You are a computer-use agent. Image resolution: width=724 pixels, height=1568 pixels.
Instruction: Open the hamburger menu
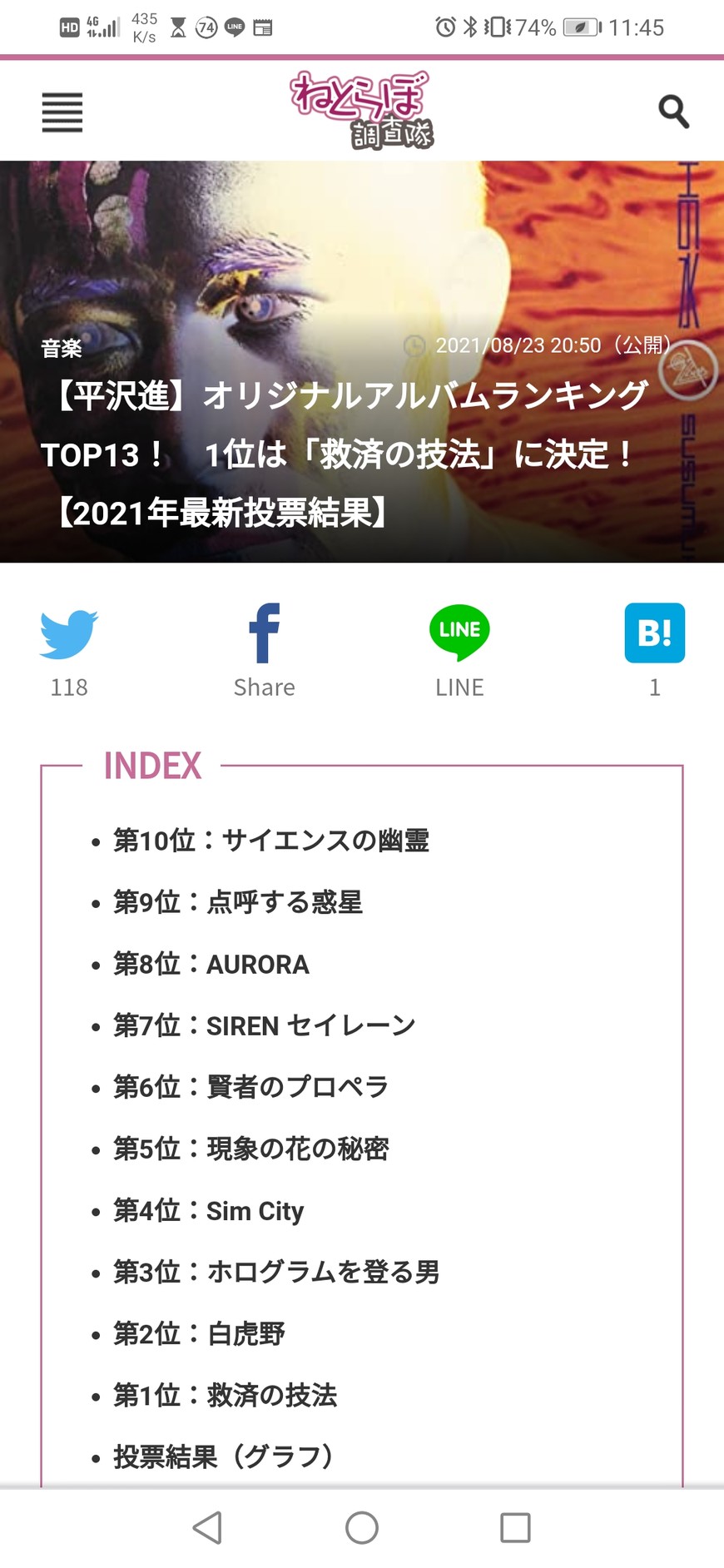[62, 112]
